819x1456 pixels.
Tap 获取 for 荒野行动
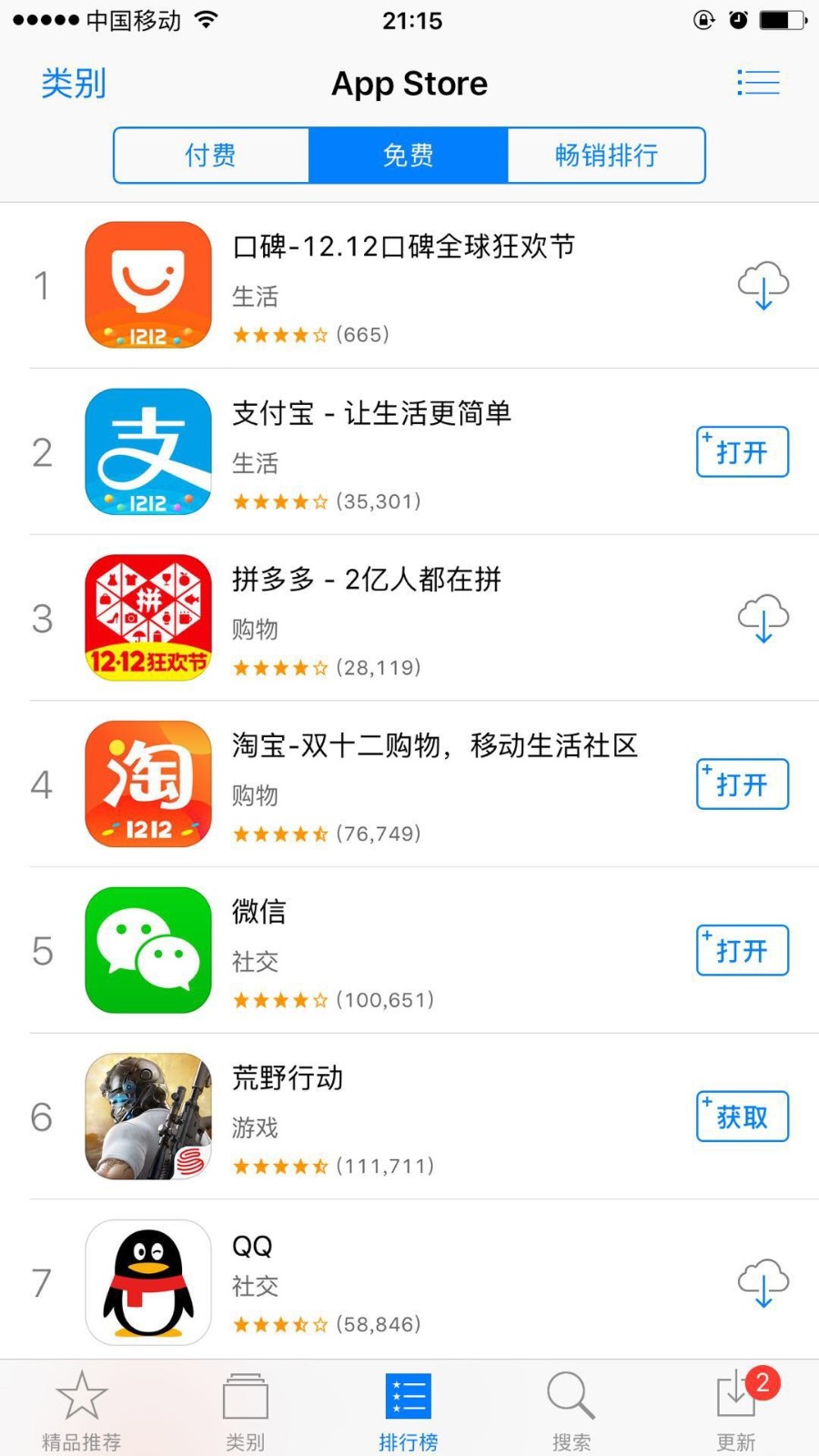742,1117
